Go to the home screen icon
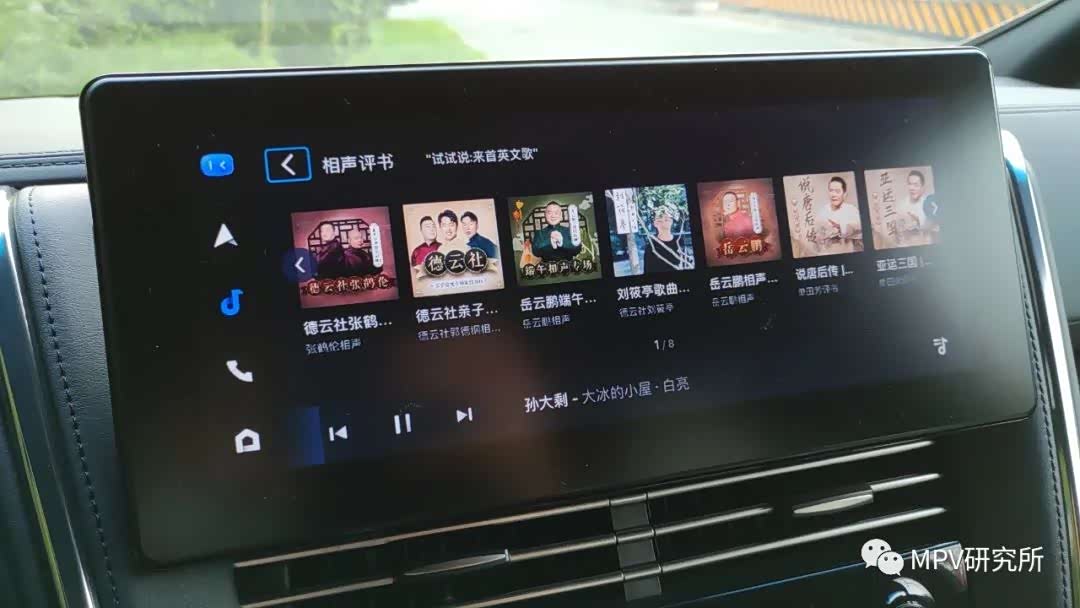Viewport: 1080px width, 608px height. pyautogui.click(x=247, y=440)
